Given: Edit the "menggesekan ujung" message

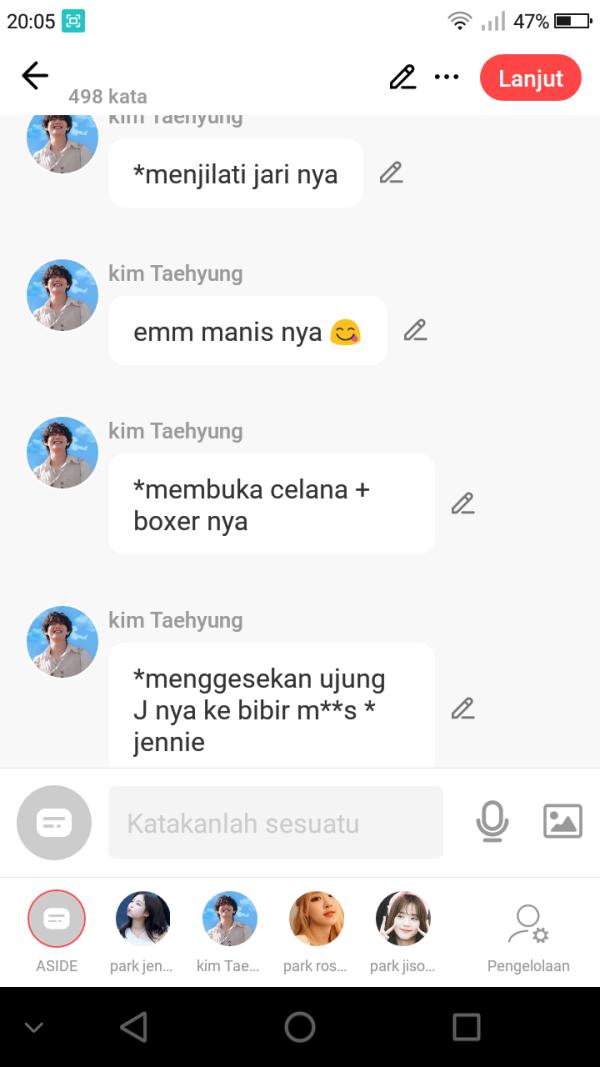Looking at the screenshot, I should coord(462,708).
